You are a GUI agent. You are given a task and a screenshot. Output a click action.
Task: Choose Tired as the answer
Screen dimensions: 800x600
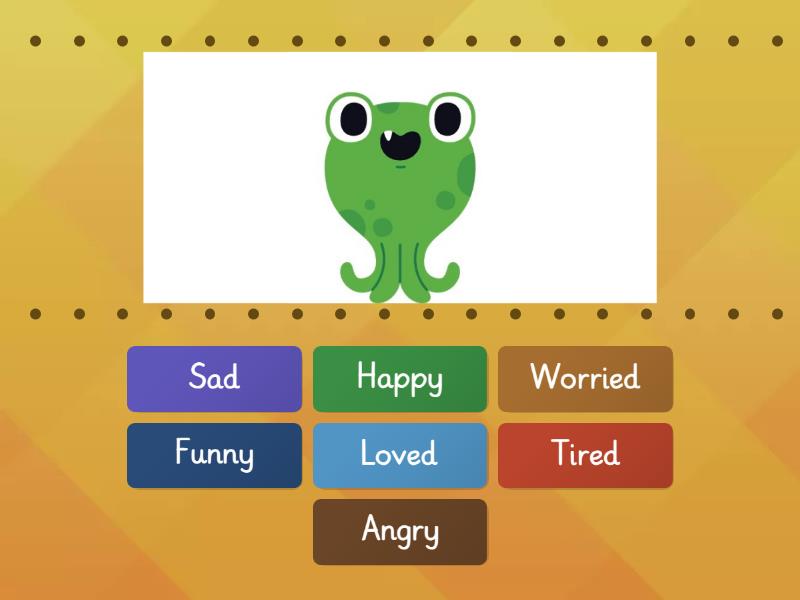coord(585,455)
